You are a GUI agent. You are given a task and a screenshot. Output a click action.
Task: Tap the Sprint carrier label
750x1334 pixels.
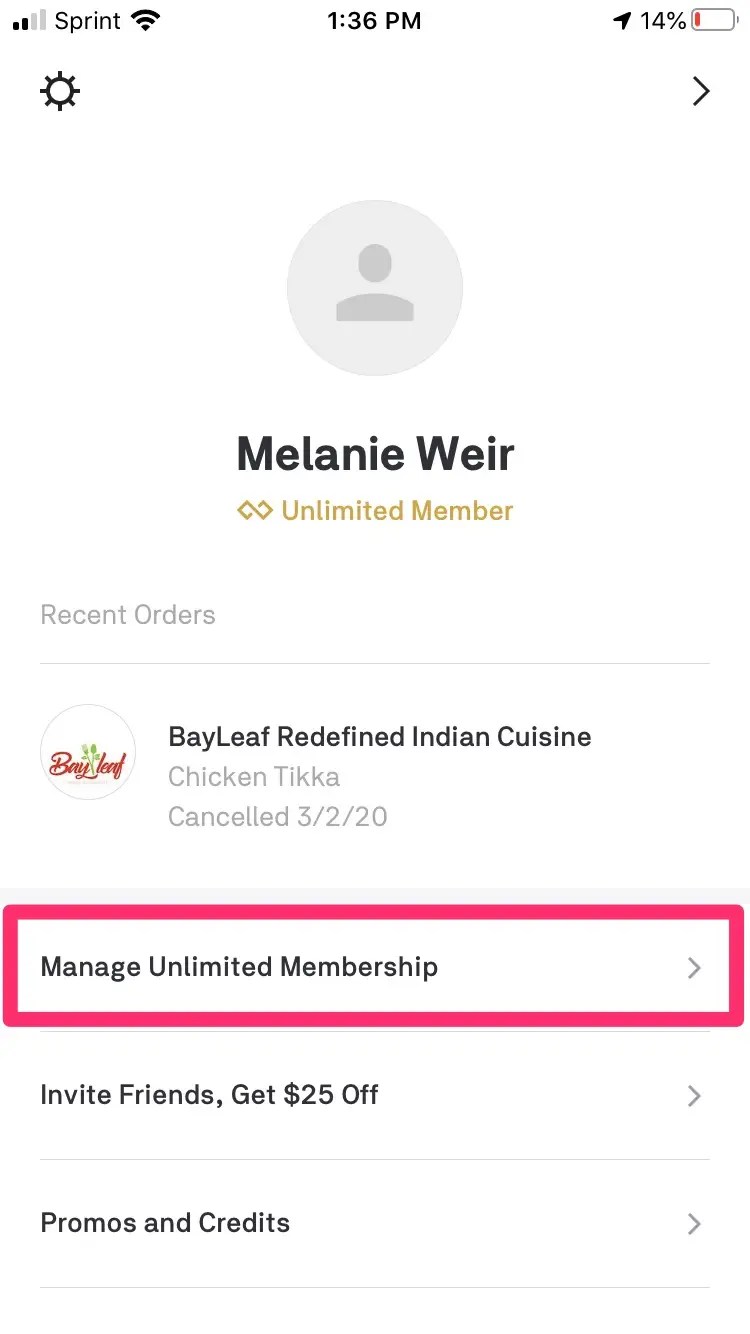[x=87, y=20]
